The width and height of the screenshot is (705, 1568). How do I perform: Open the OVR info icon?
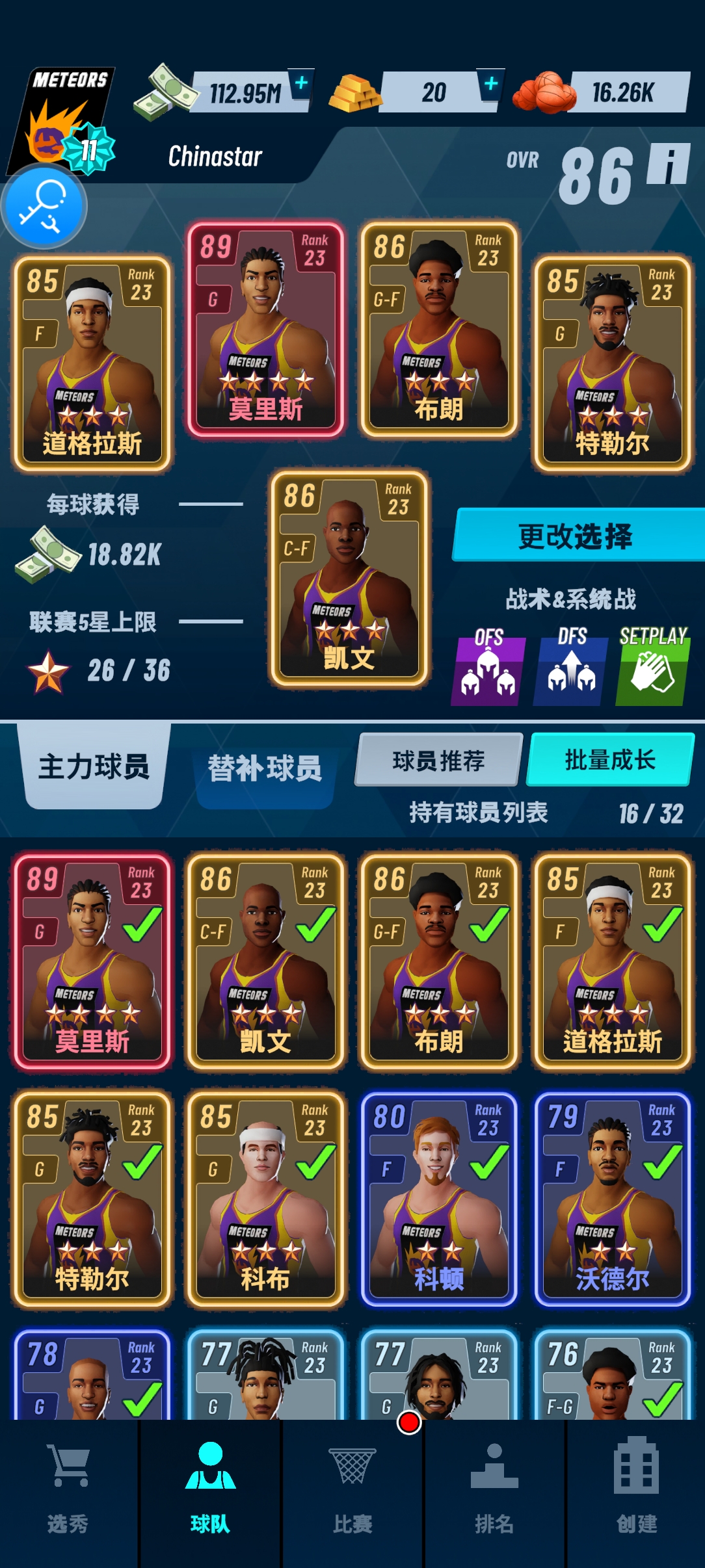tap(668, 163)
